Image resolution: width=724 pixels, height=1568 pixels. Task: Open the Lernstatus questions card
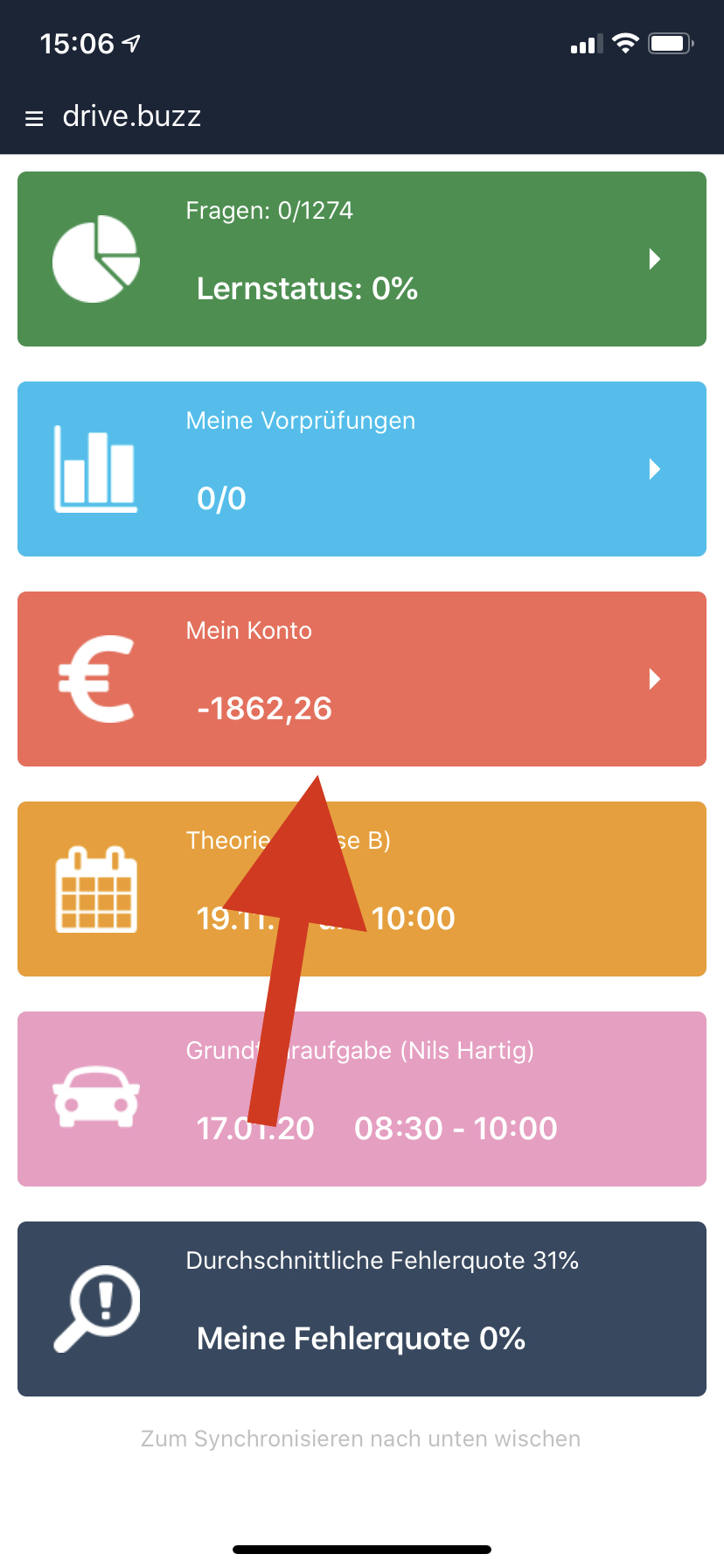362,259
